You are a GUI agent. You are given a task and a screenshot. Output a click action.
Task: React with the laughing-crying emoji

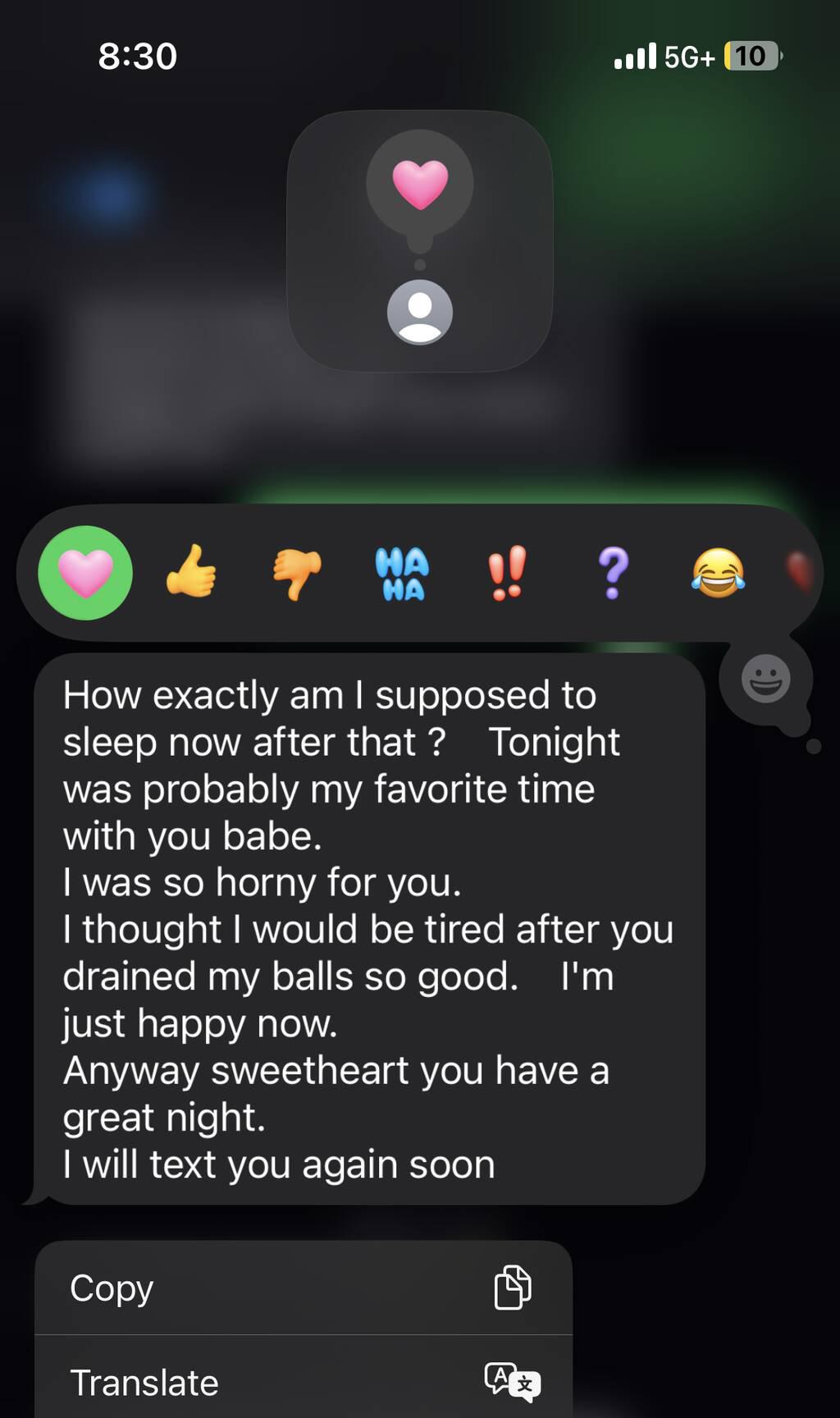coord(719,572)
